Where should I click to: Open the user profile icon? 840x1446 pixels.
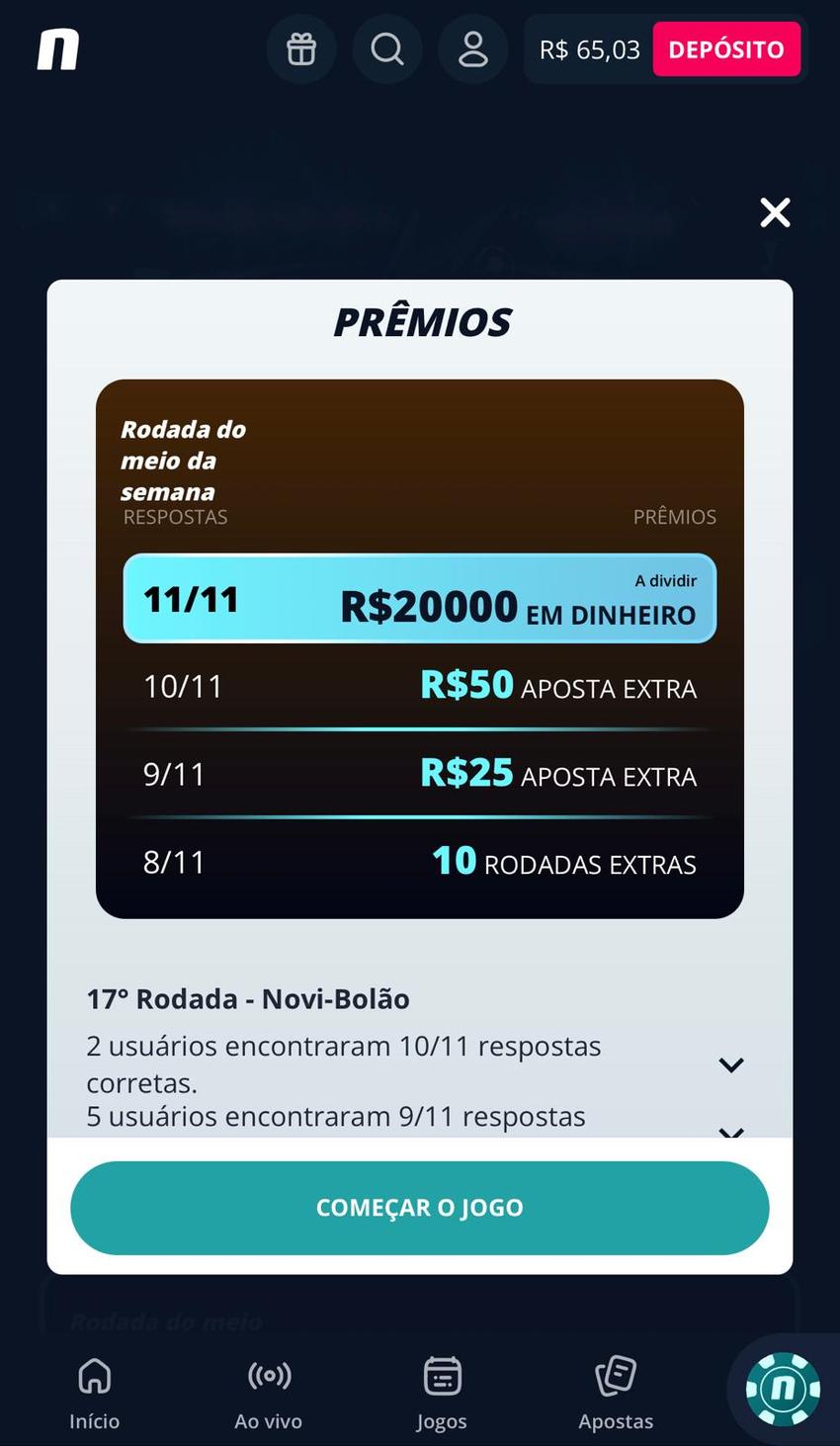tap(473, 49)
